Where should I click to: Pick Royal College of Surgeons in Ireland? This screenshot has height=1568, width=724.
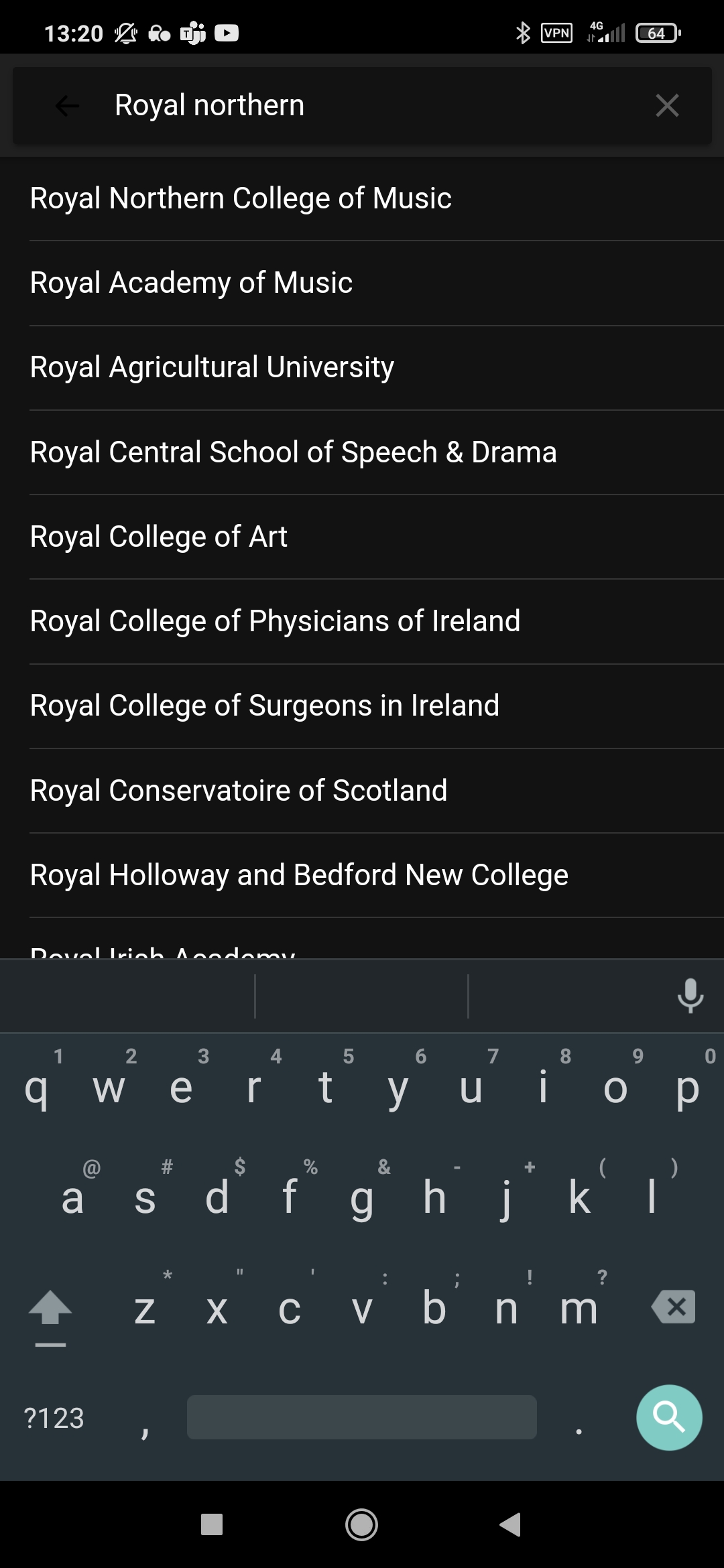[264, 706]
